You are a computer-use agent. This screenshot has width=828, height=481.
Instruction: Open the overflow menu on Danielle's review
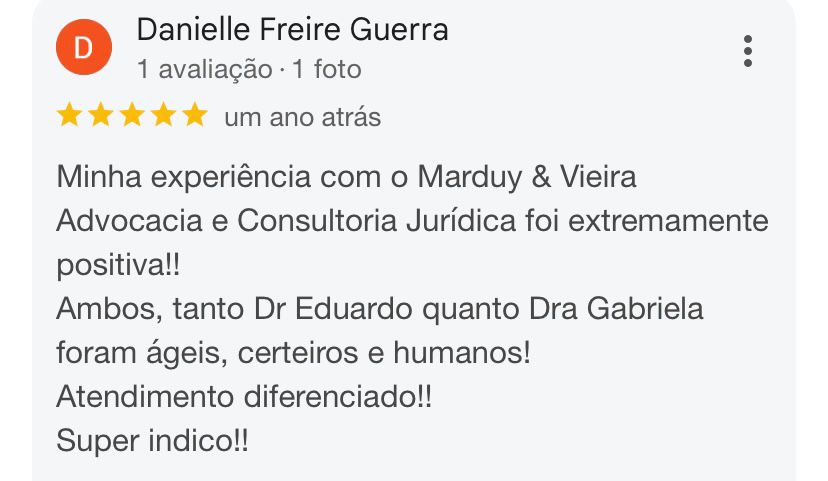[x=748, y=51]
